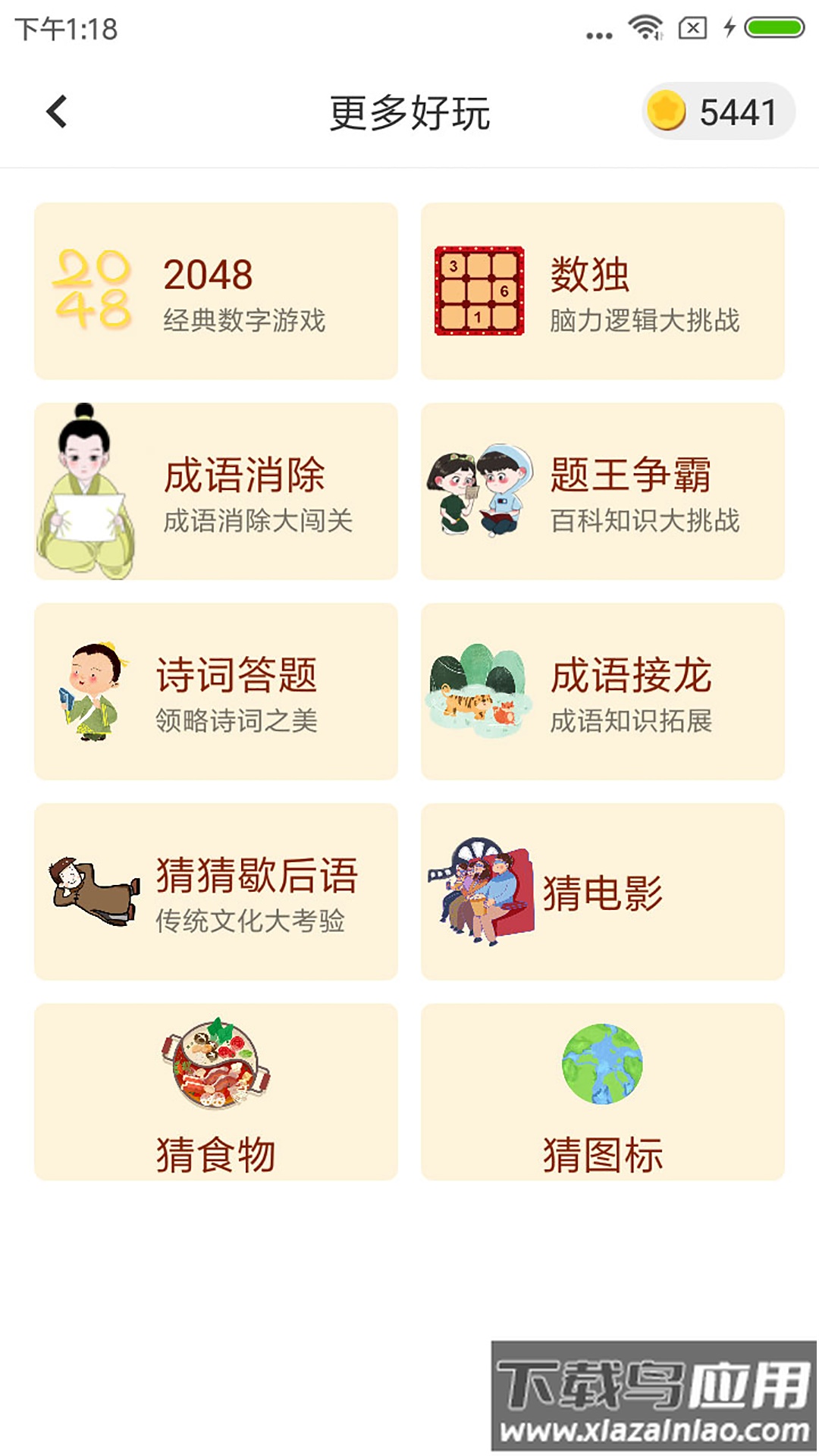Go back using the arrow button
Screen dimensions: 819x1456
[55, 110]
